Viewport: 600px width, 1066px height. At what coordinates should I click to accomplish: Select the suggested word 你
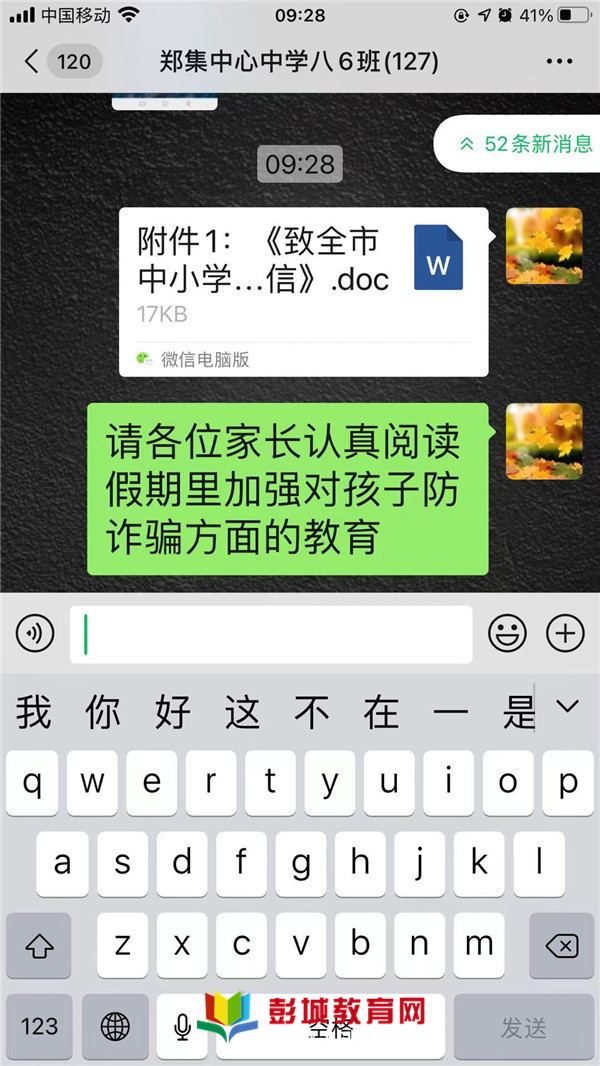tap(103, 713)
